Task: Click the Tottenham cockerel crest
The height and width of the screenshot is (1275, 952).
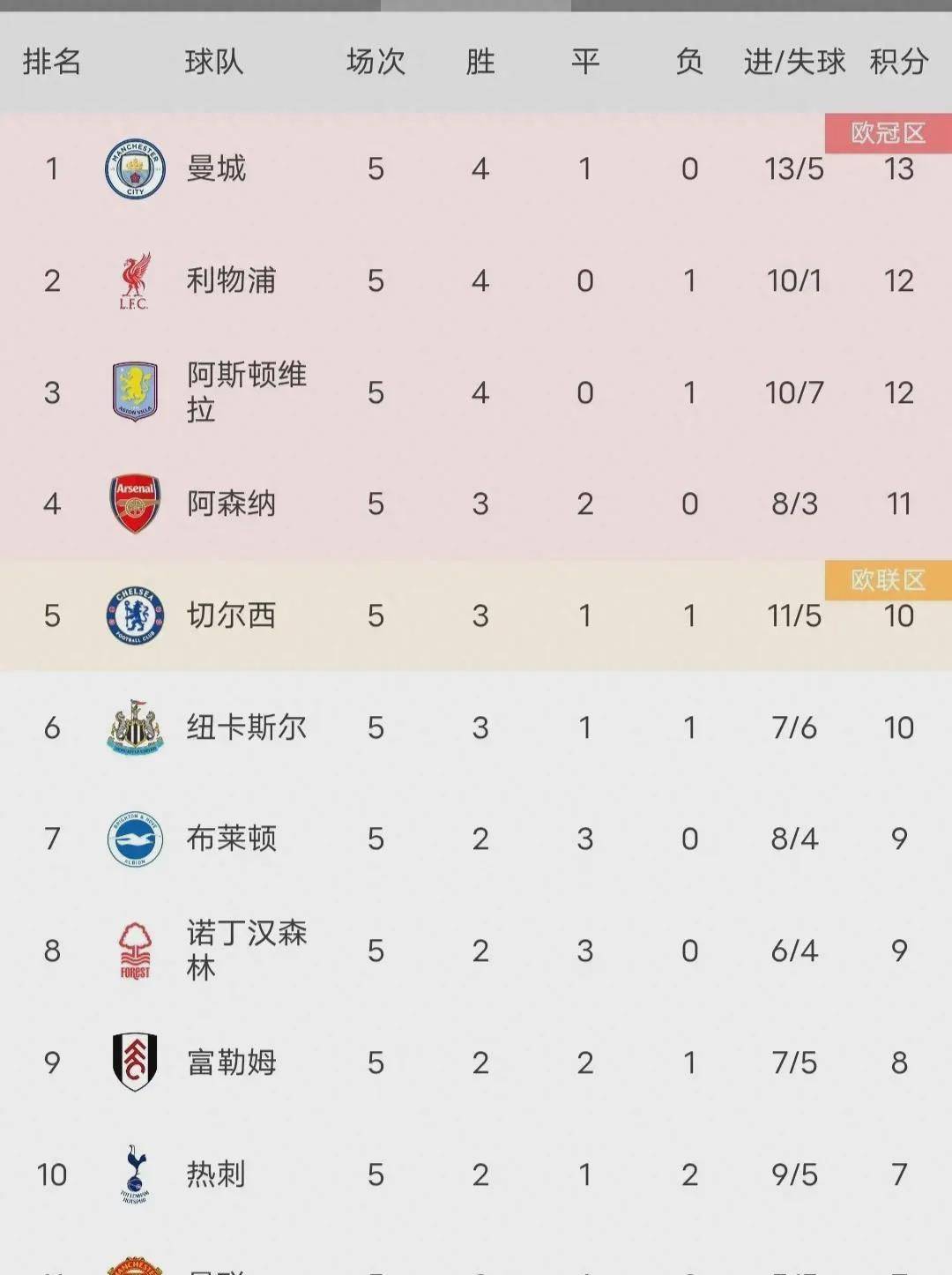Action: coord(134,1174)
